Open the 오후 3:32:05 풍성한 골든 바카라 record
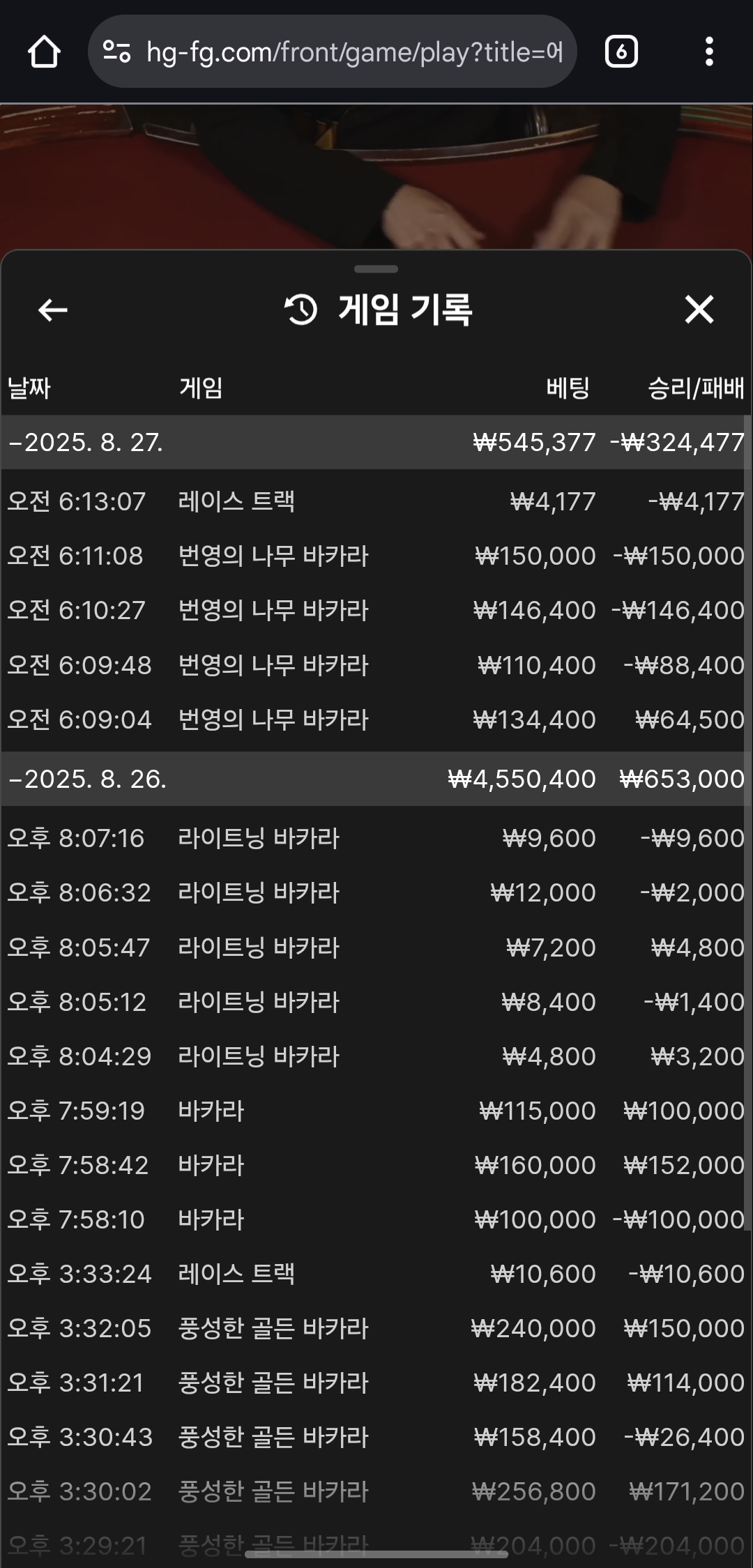This screenshot has height=1568, width=753. click(x=376, y=1328)
